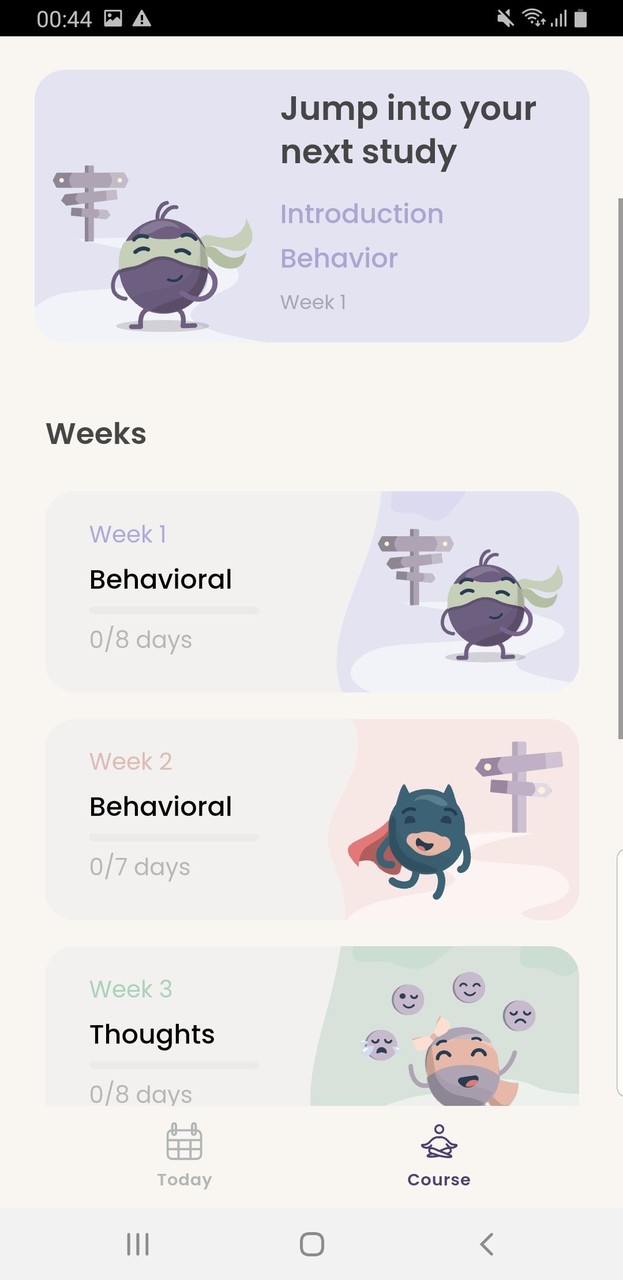Switch to the Today tab
This screenshot has height=1280, width=623.
pyautogui.click(x=184, y=1155)
